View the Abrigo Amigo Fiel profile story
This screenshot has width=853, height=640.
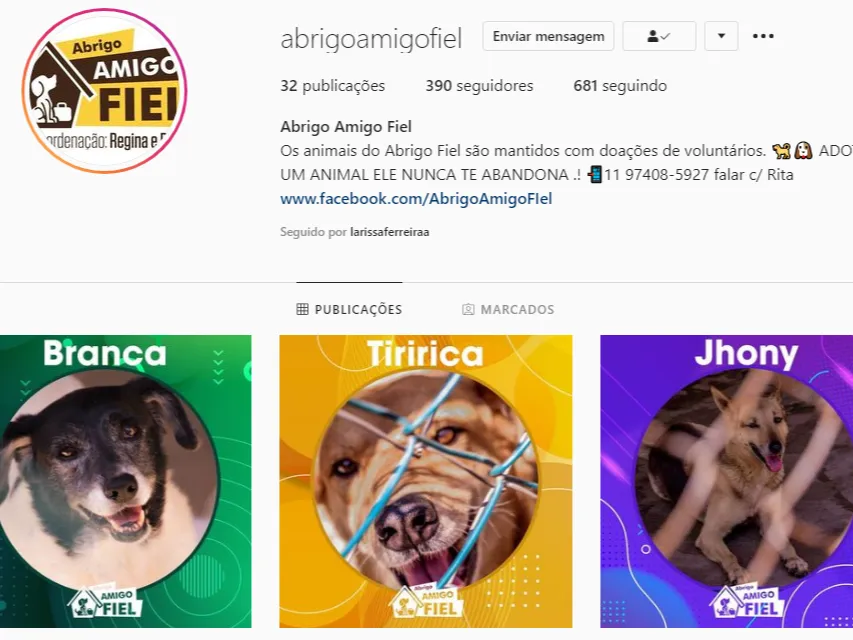pos(104,92)
